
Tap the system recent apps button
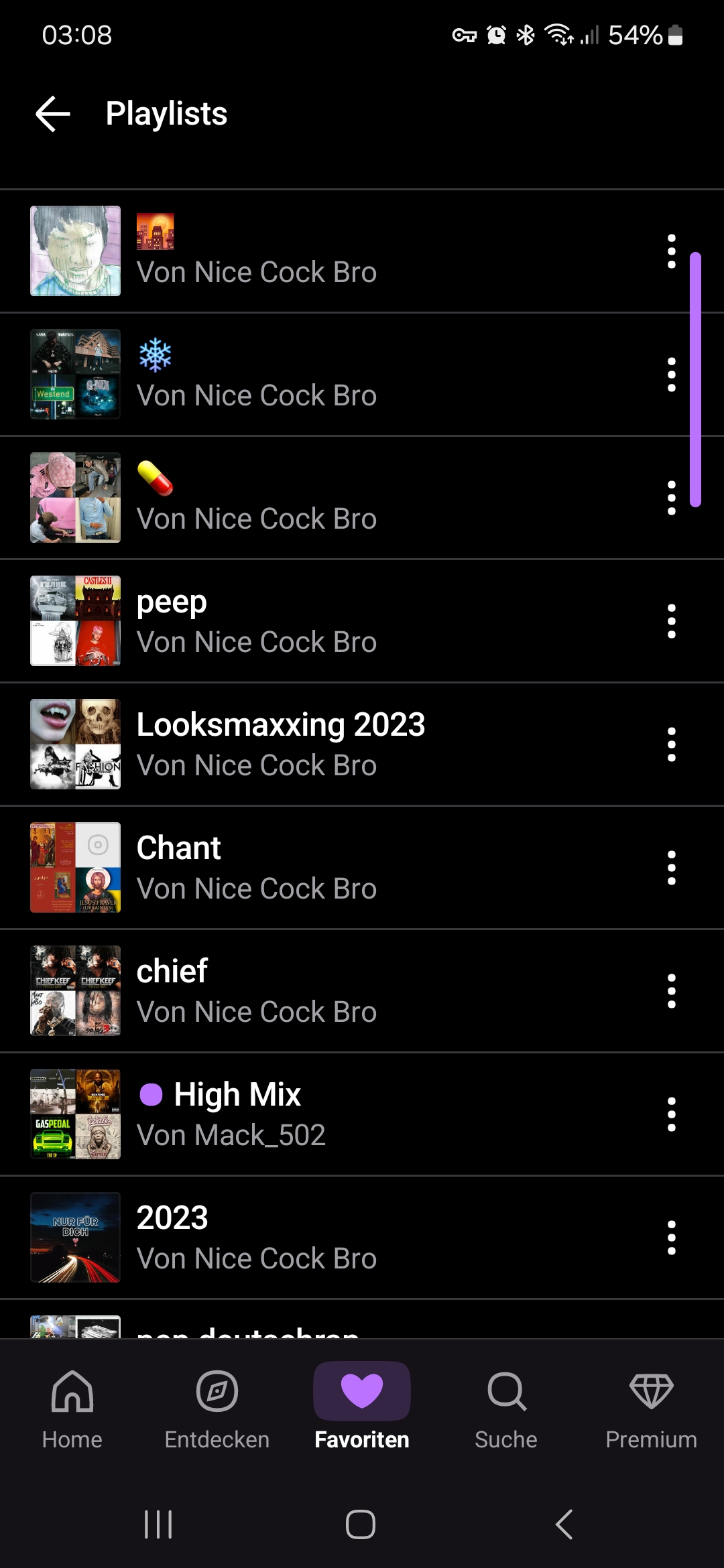[x=159, y=1524]
